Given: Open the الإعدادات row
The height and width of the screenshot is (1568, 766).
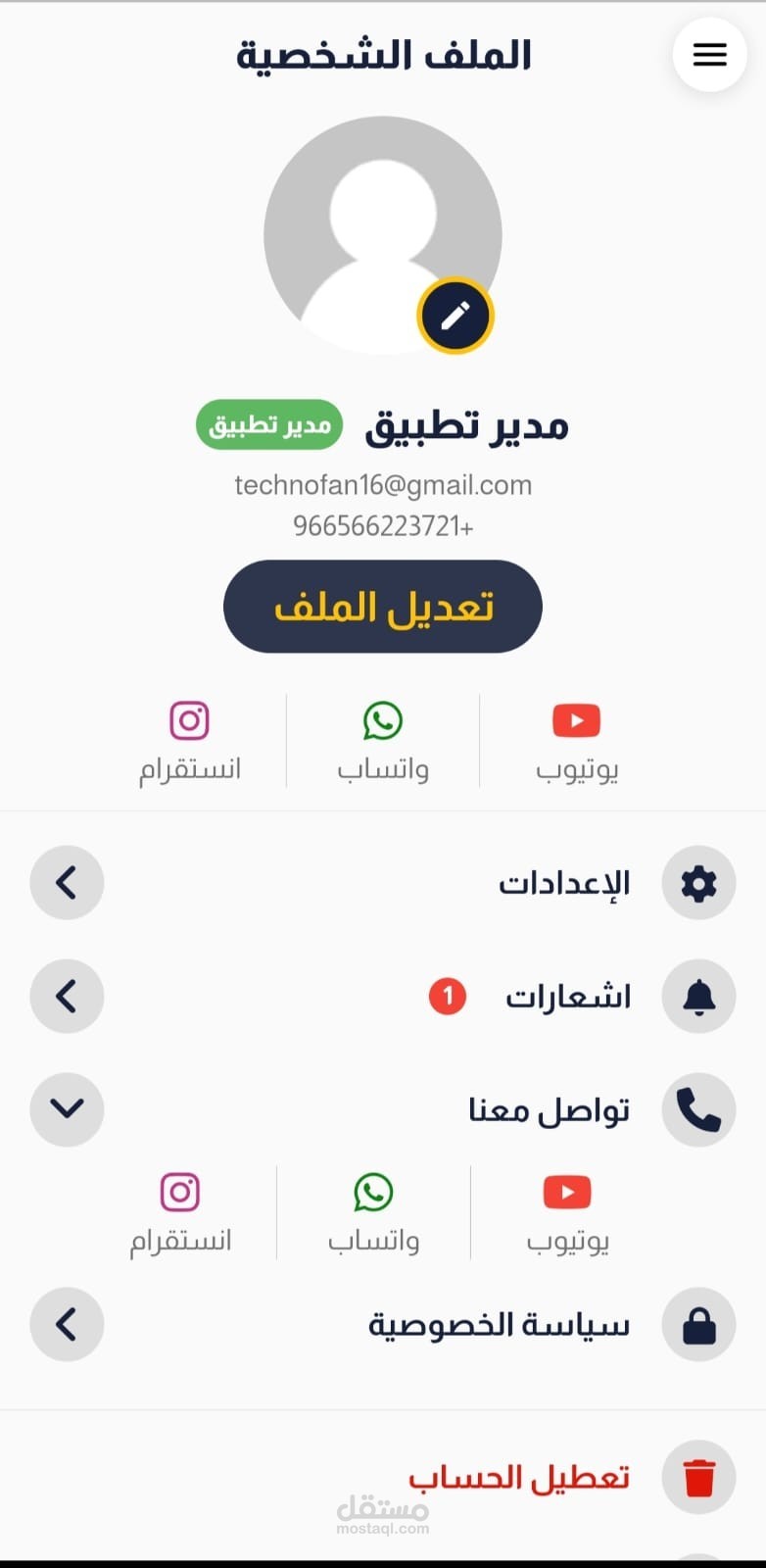Looking at the screenshot, I should (383, 883).
